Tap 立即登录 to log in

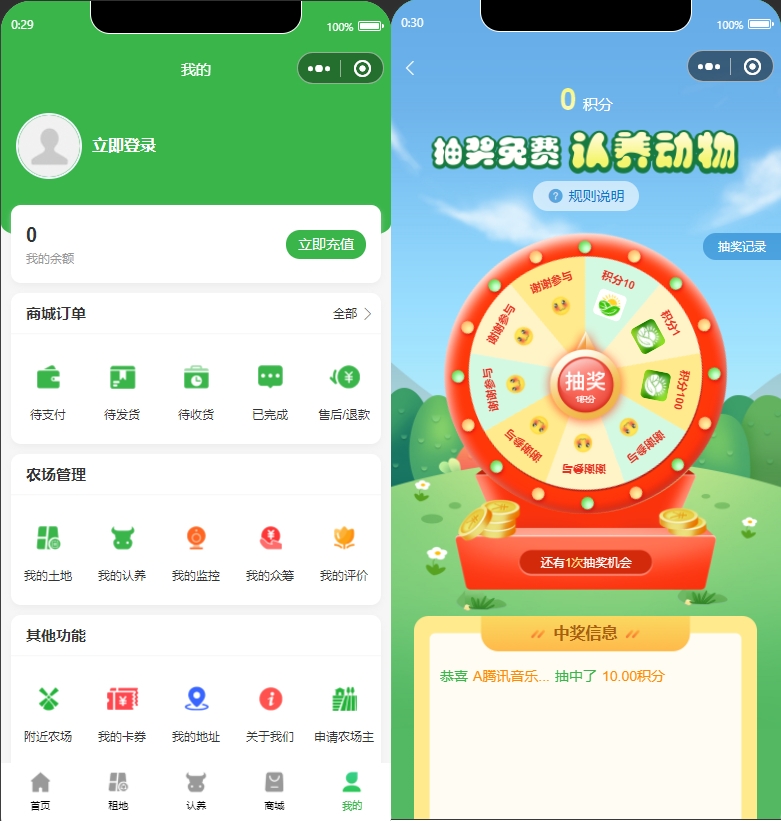[124, 146]
